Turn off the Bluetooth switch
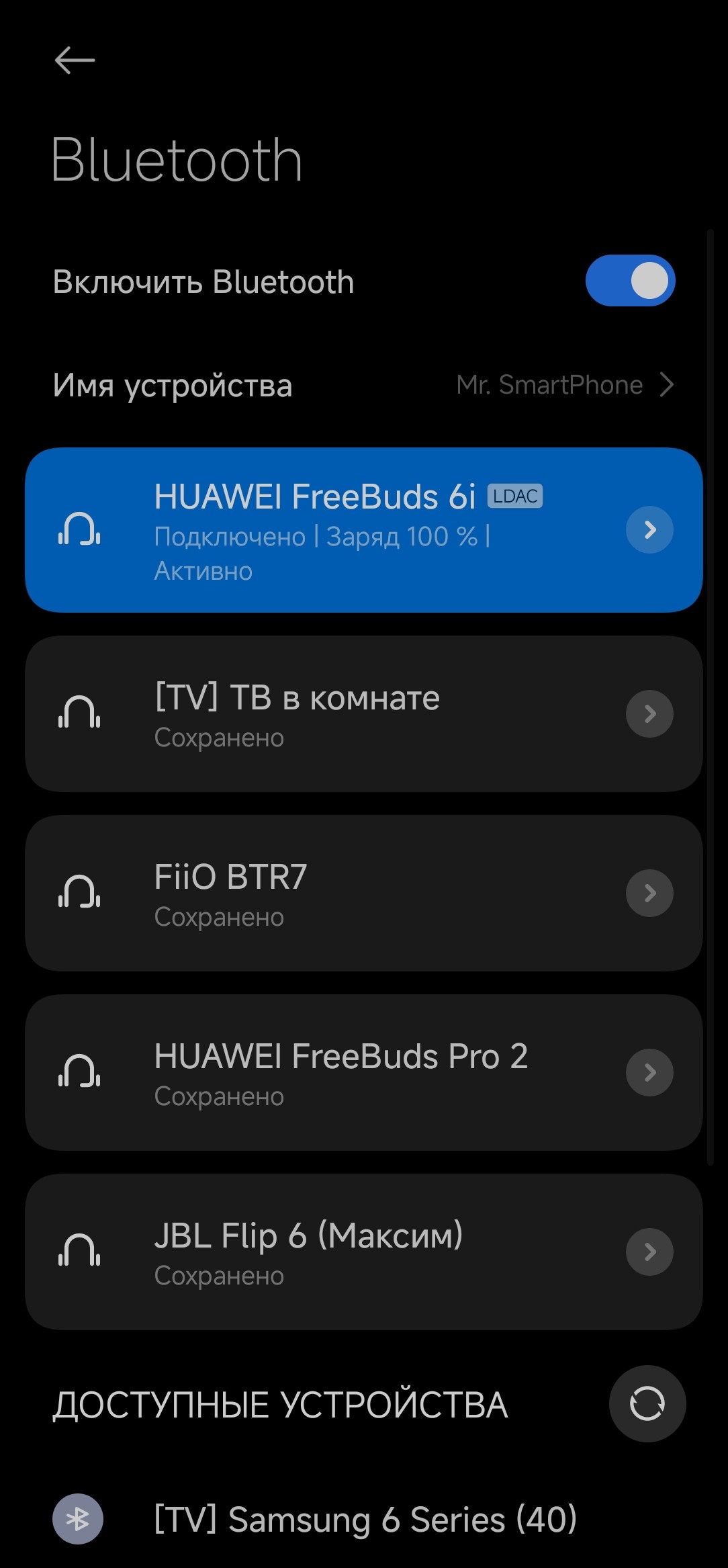 630,281
